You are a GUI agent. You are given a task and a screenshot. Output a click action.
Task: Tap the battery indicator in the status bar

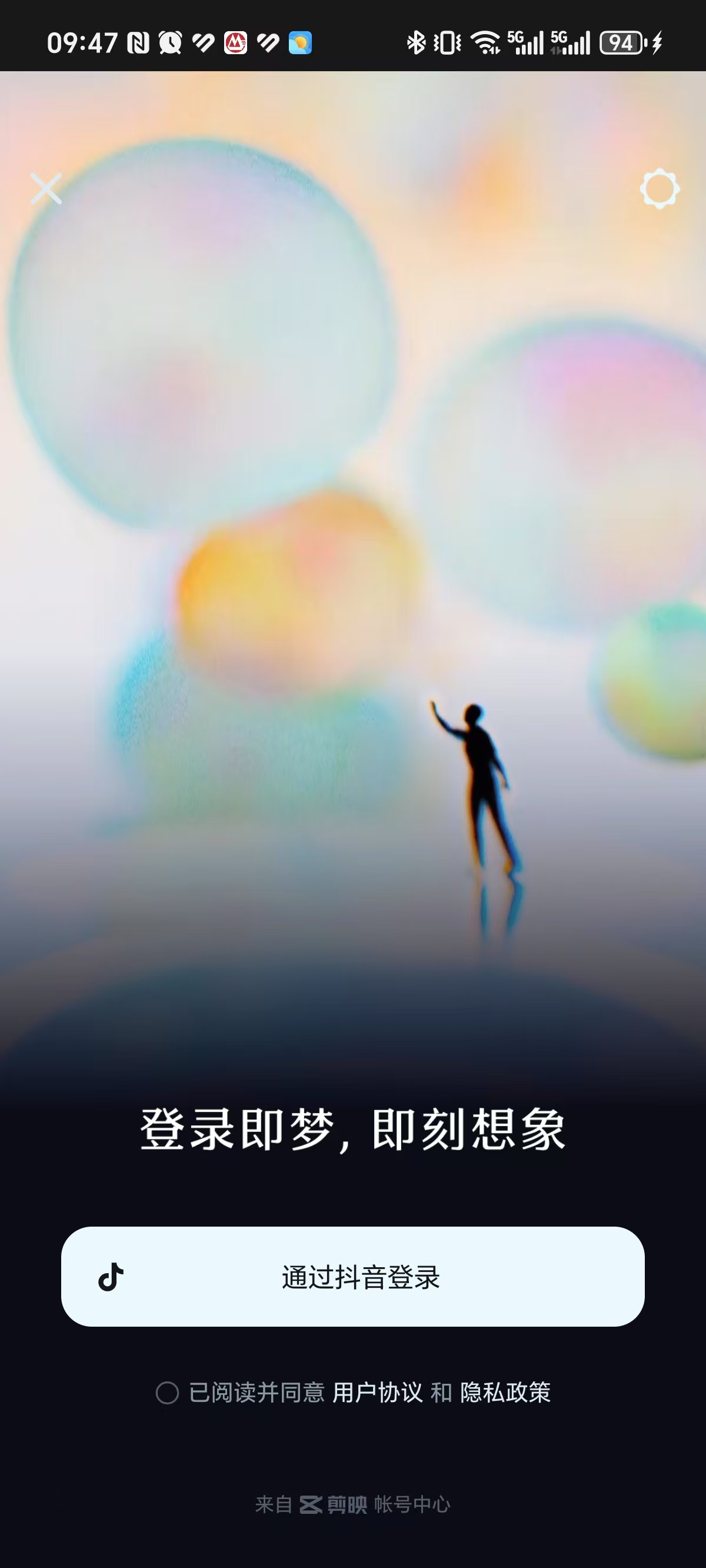pyautogui.click(x=621, y=41)
